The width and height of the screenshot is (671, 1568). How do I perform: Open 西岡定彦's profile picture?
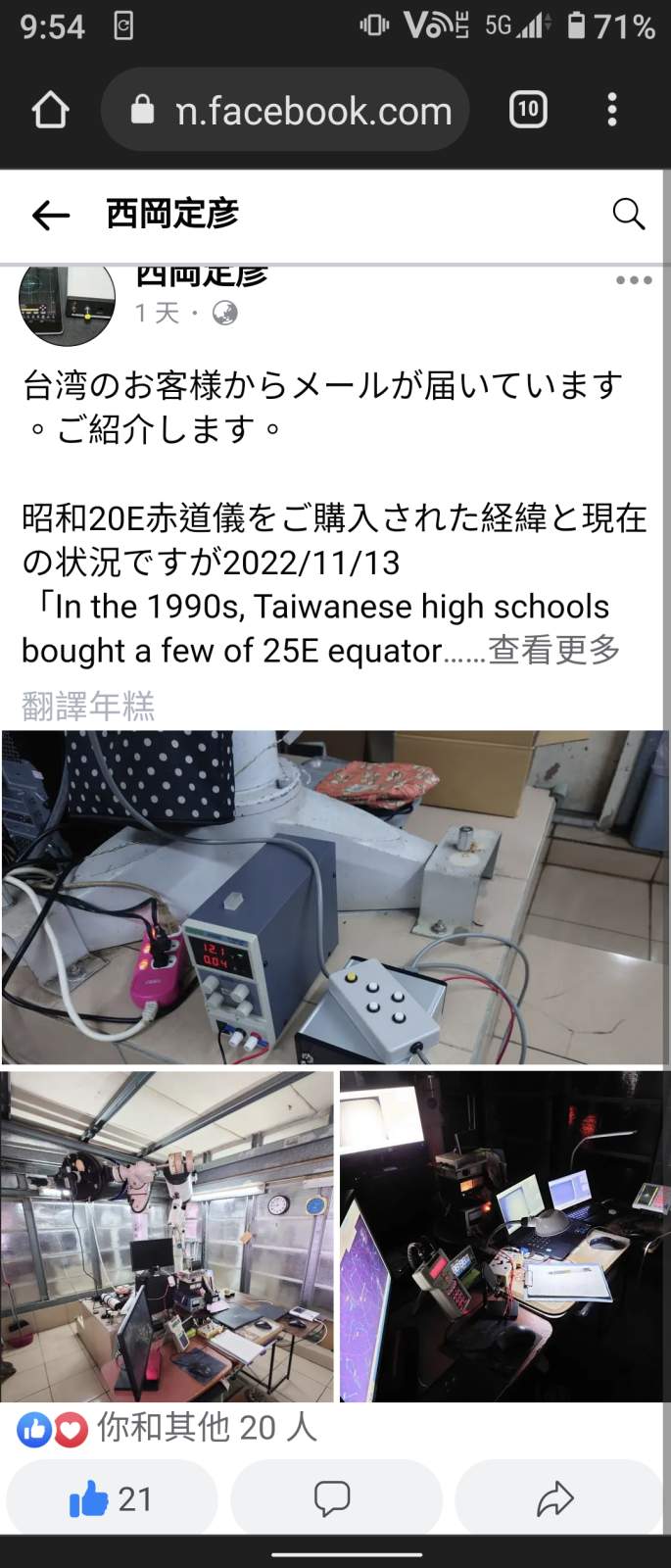point(67,303)
